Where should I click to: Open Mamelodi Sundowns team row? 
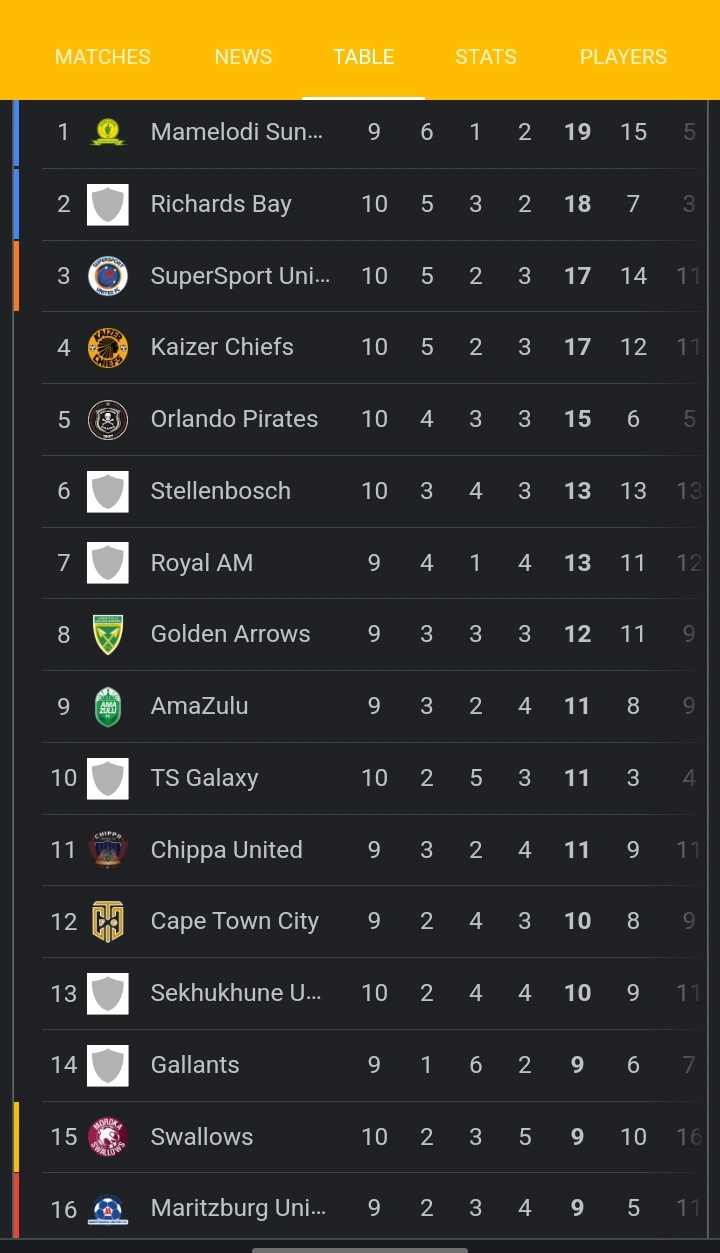pos(372,132)
